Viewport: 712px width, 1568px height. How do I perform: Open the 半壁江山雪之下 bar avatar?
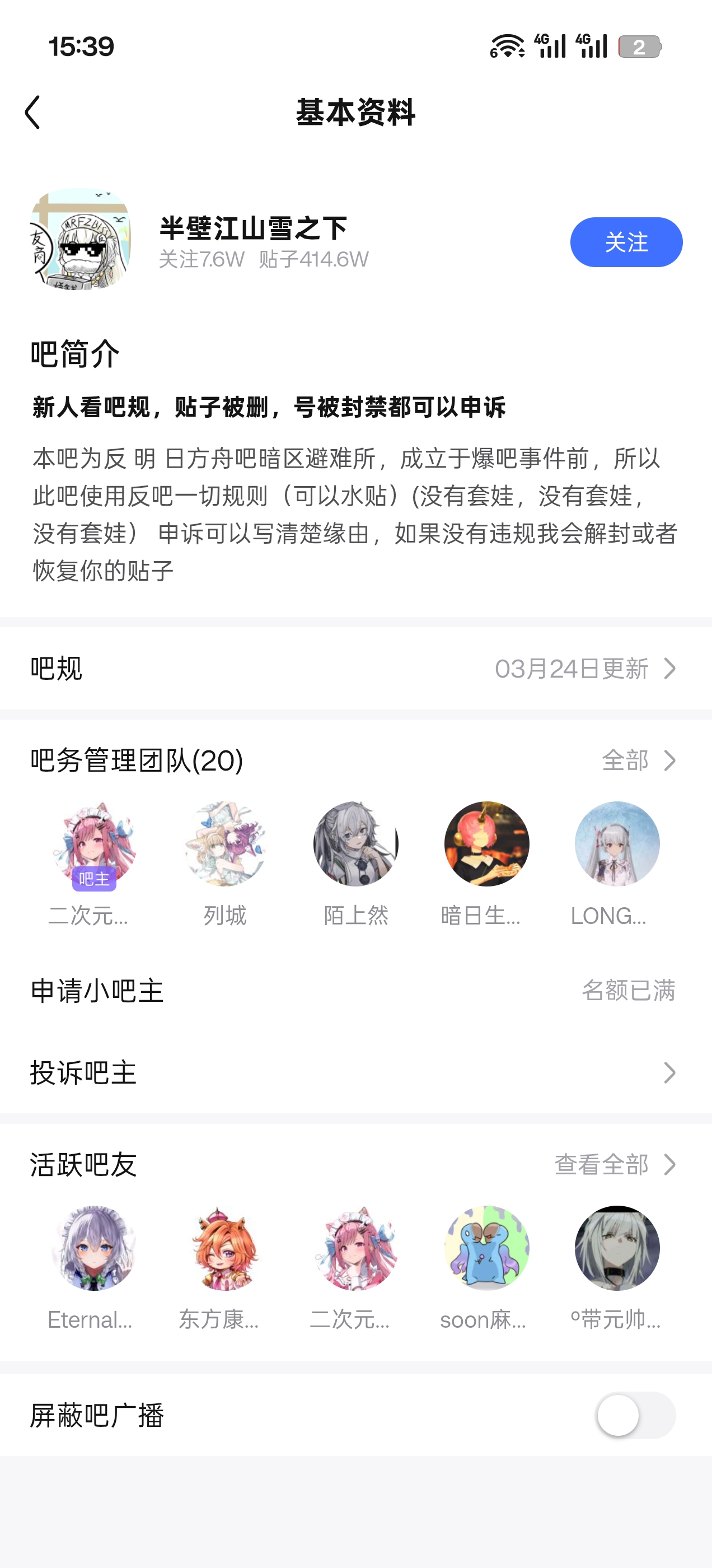pos(81,239)
